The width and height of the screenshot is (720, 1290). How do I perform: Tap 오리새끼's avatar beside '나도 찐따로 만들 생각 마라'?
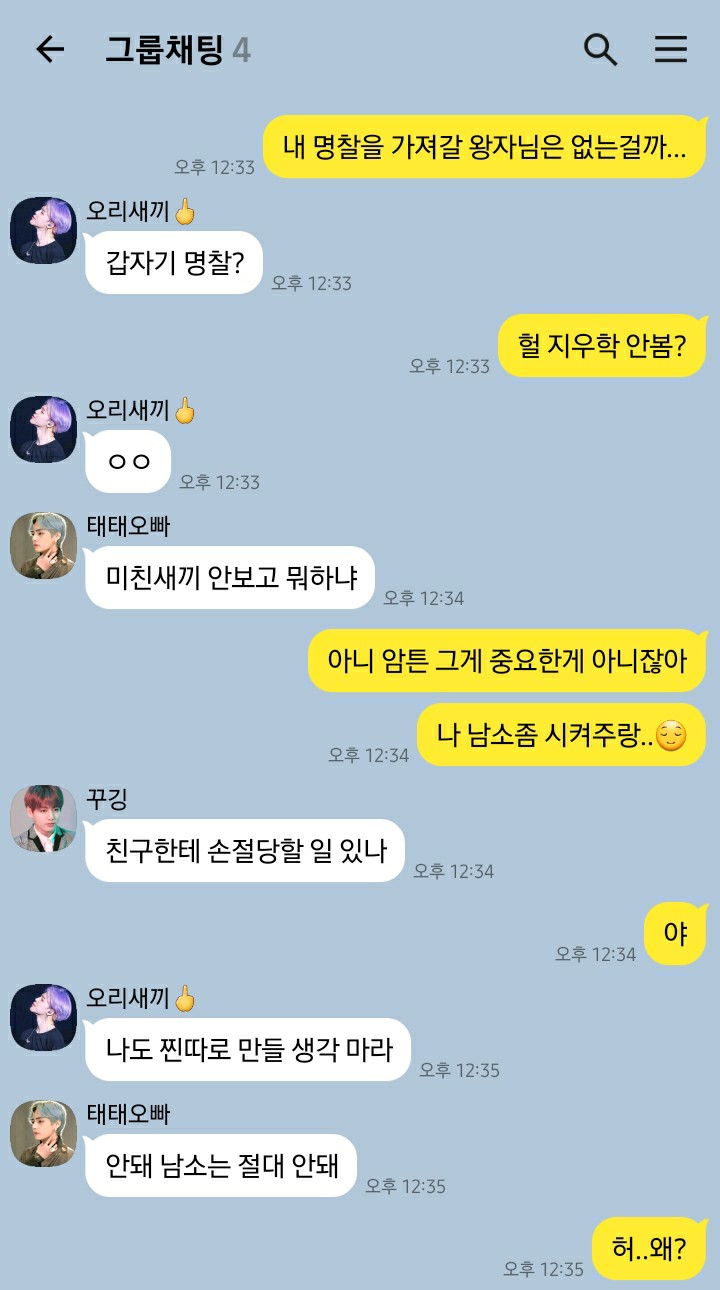43,1017
